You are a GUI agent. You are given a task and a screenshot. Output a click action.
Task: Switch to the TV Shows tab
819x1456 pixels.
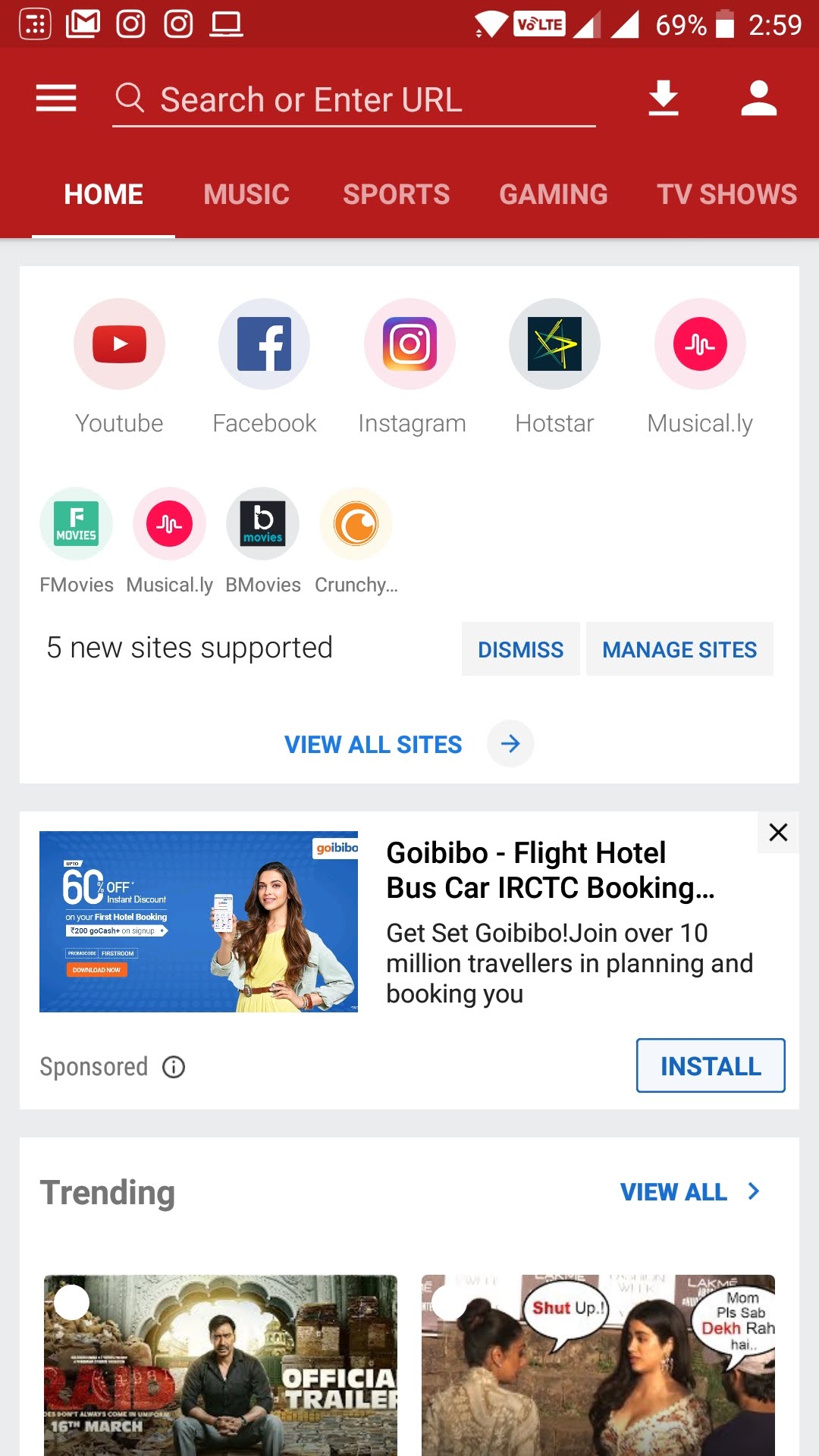(727, 195)
